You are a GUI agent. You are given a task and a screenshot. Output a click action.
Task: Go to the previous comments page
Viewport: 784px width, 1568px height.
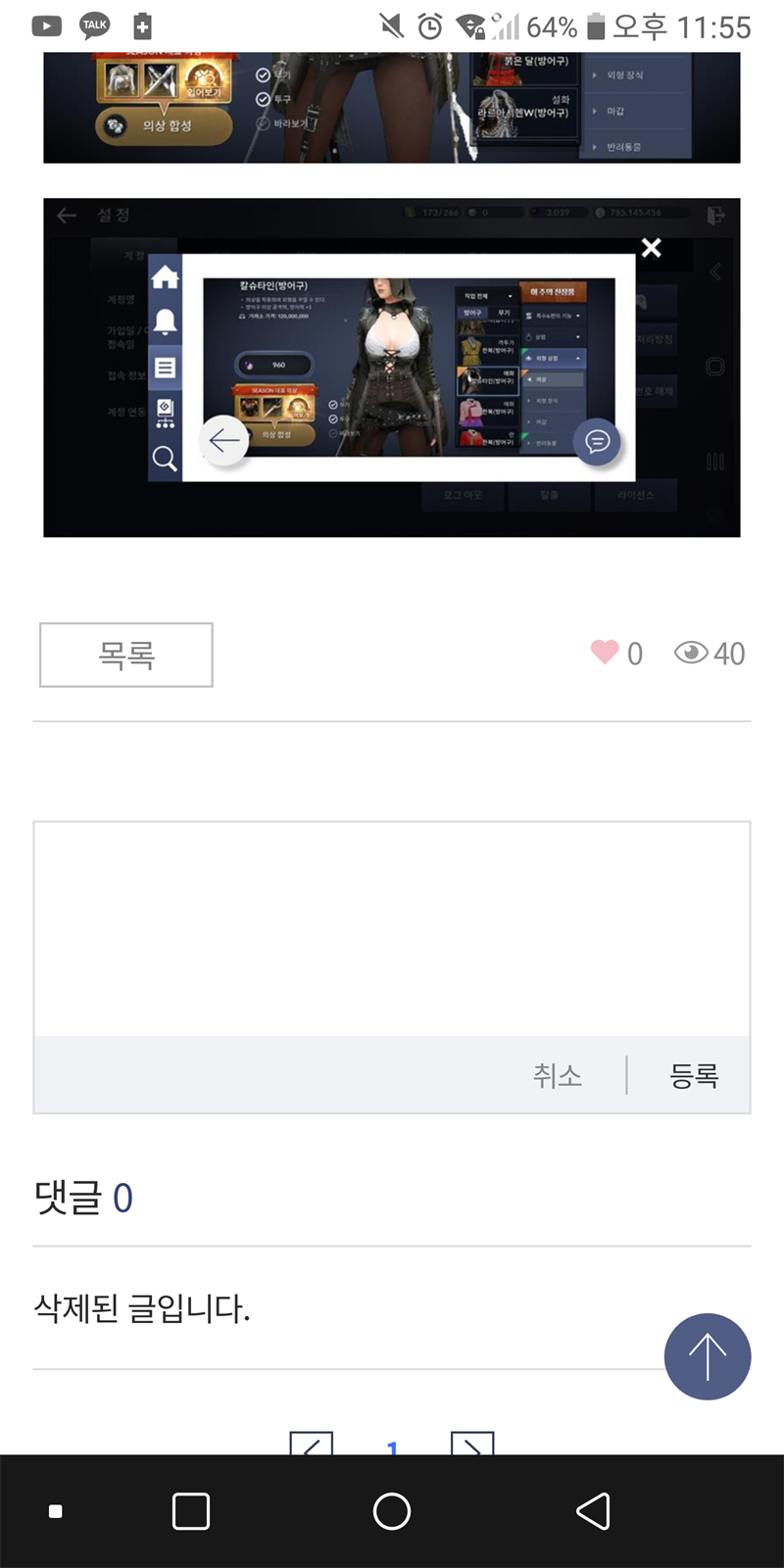[312, 1445]
